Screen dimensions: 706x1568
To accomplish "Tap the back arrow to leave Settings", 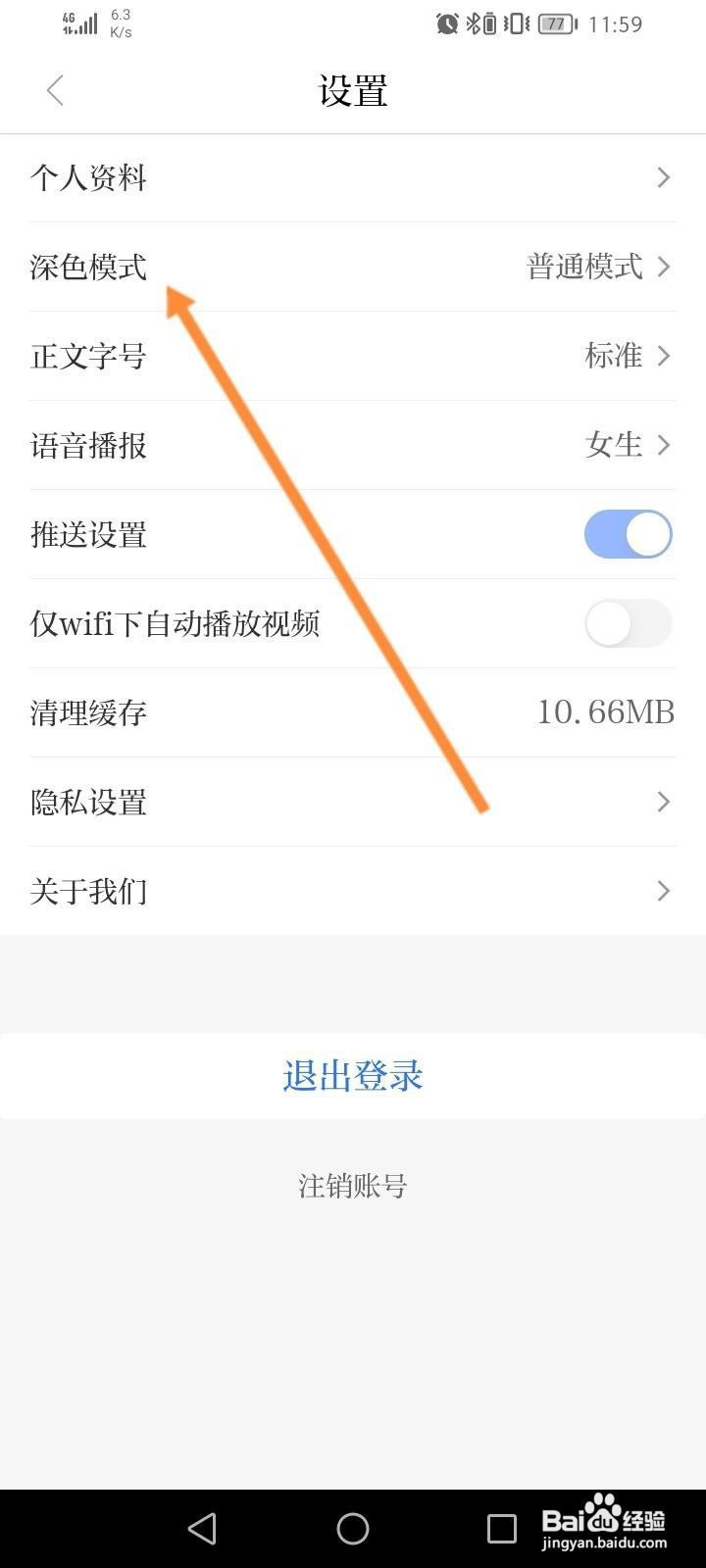I will [55, 89].
